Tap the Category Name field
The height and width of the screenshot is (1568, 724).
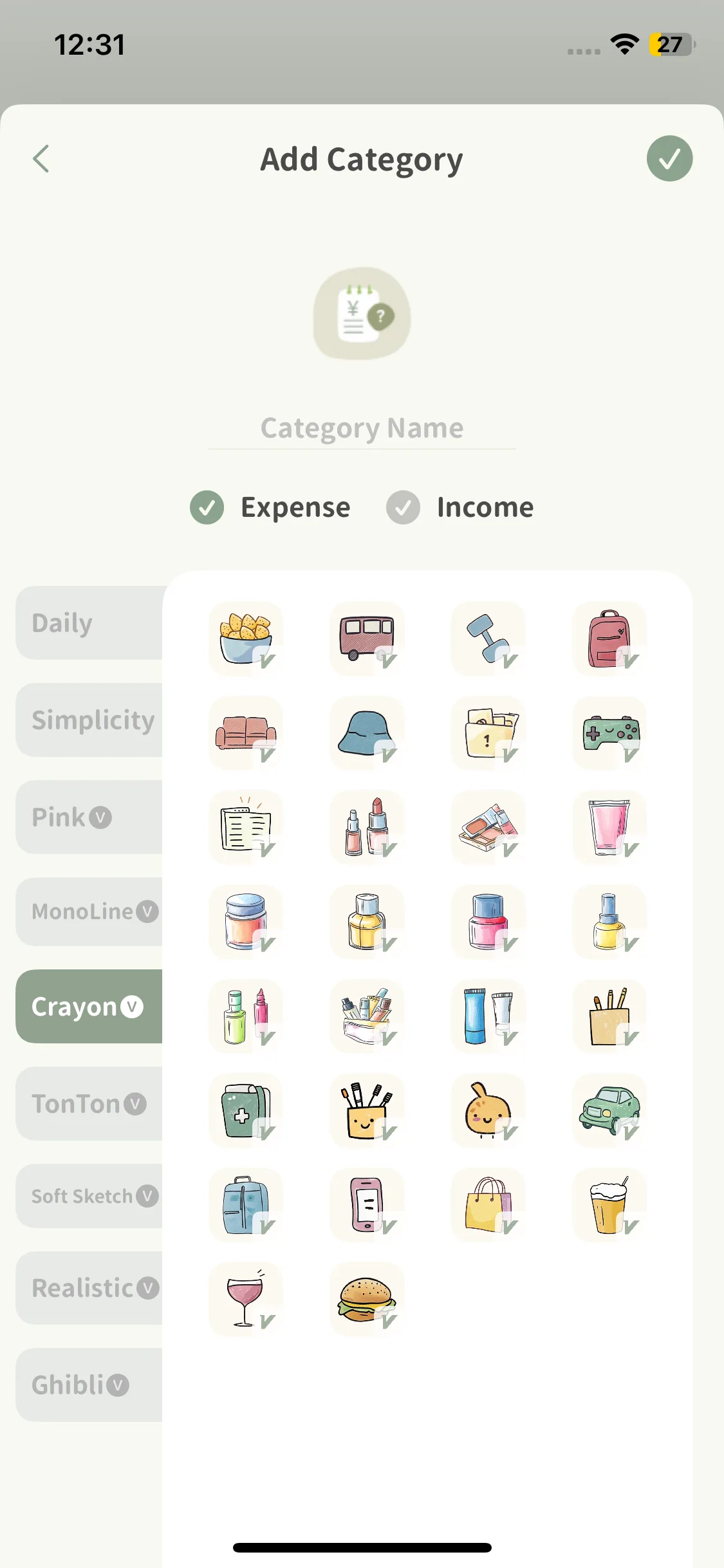point(362,428)
